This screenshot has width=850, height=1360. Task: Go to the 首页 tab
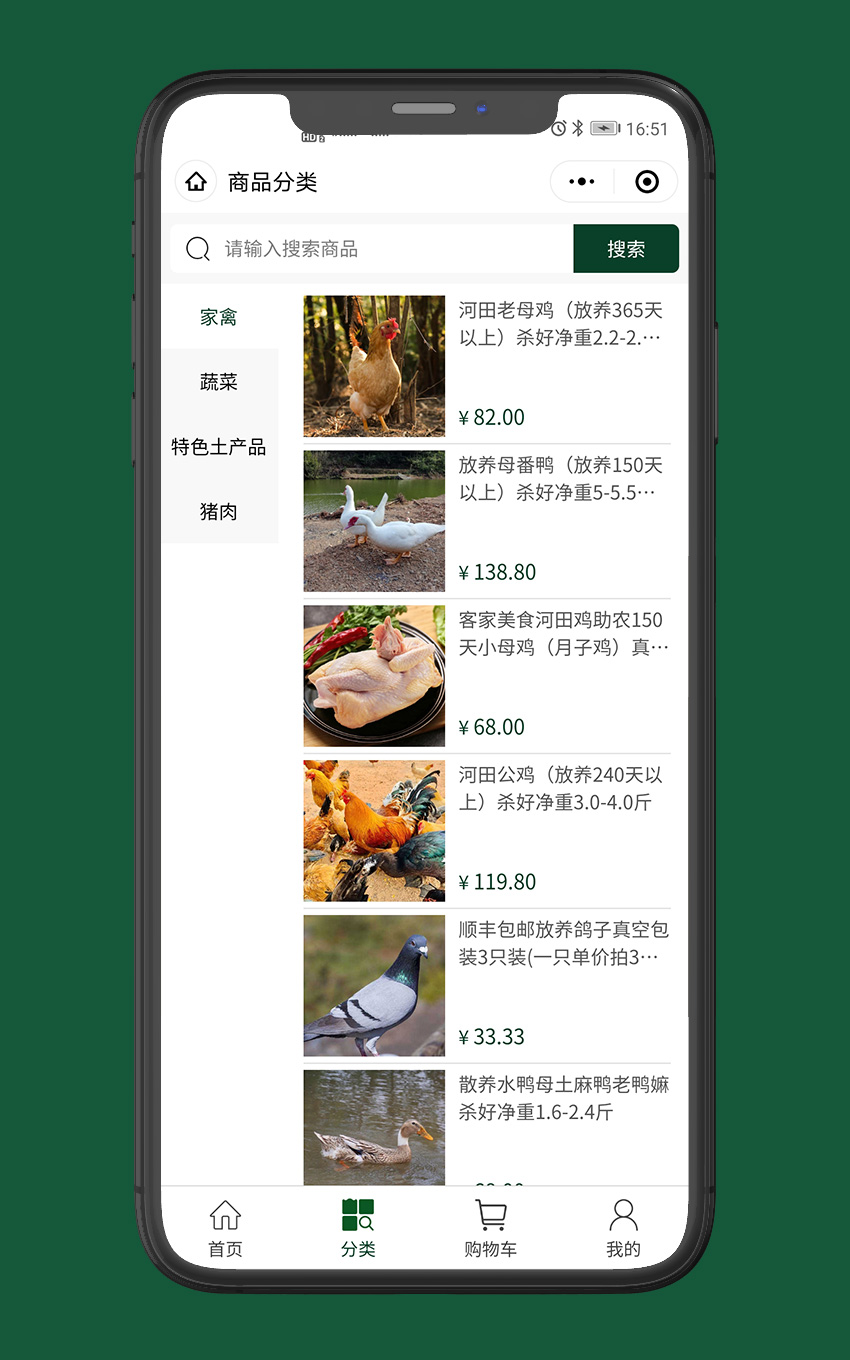tap(225, 1229)
